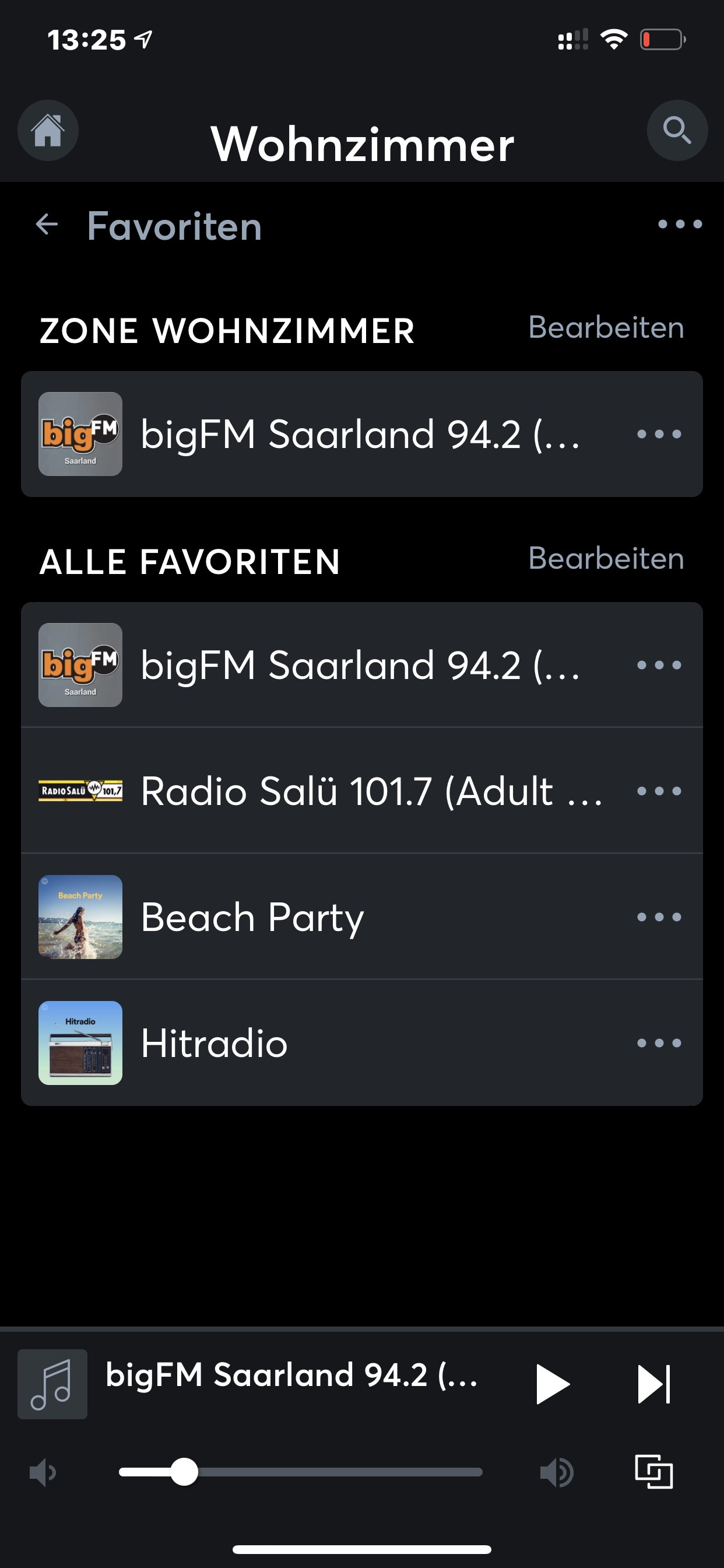Screen dimensions: 724x1568
Task: Select bigFM Saarland under Alle Favoriten
Action: click(359, 664)
